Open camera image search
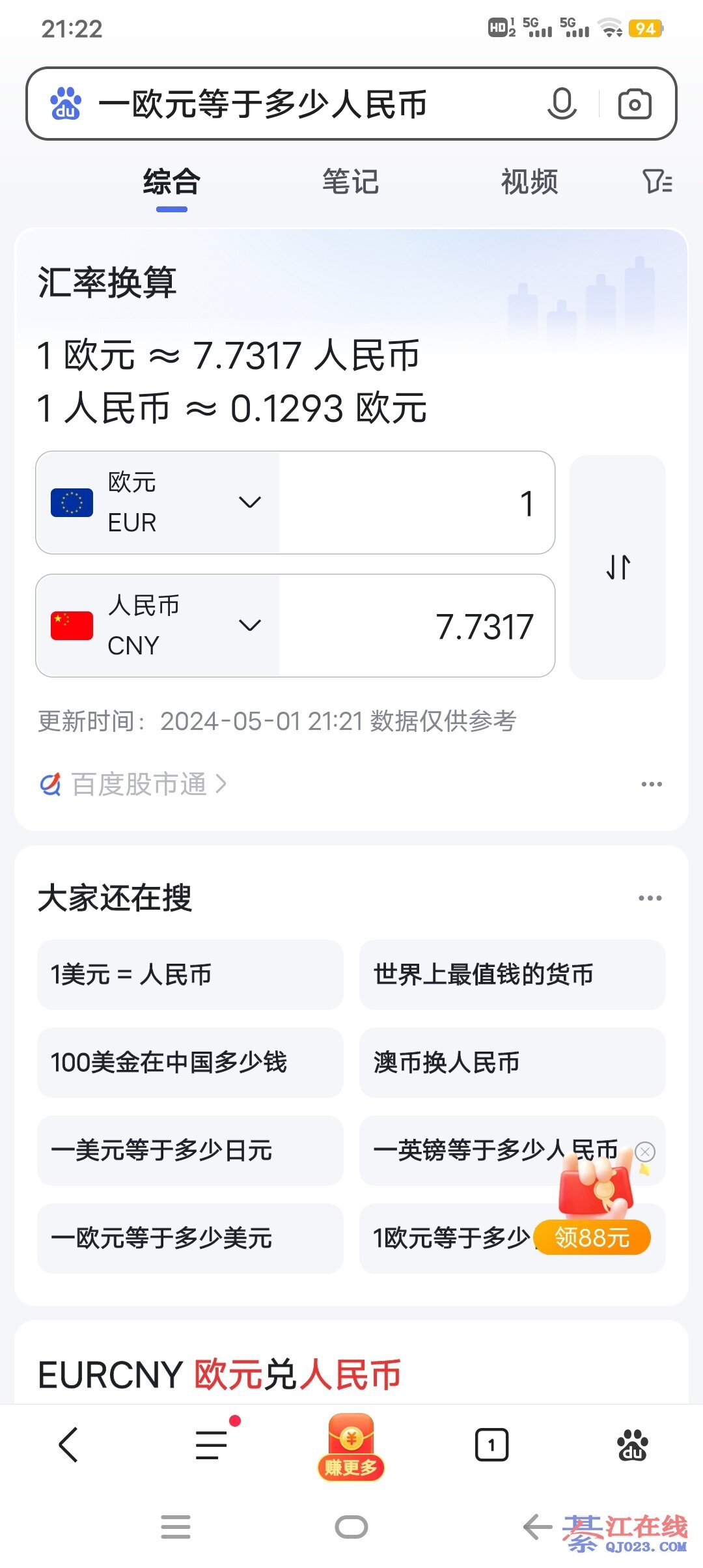 click(635, 104)
